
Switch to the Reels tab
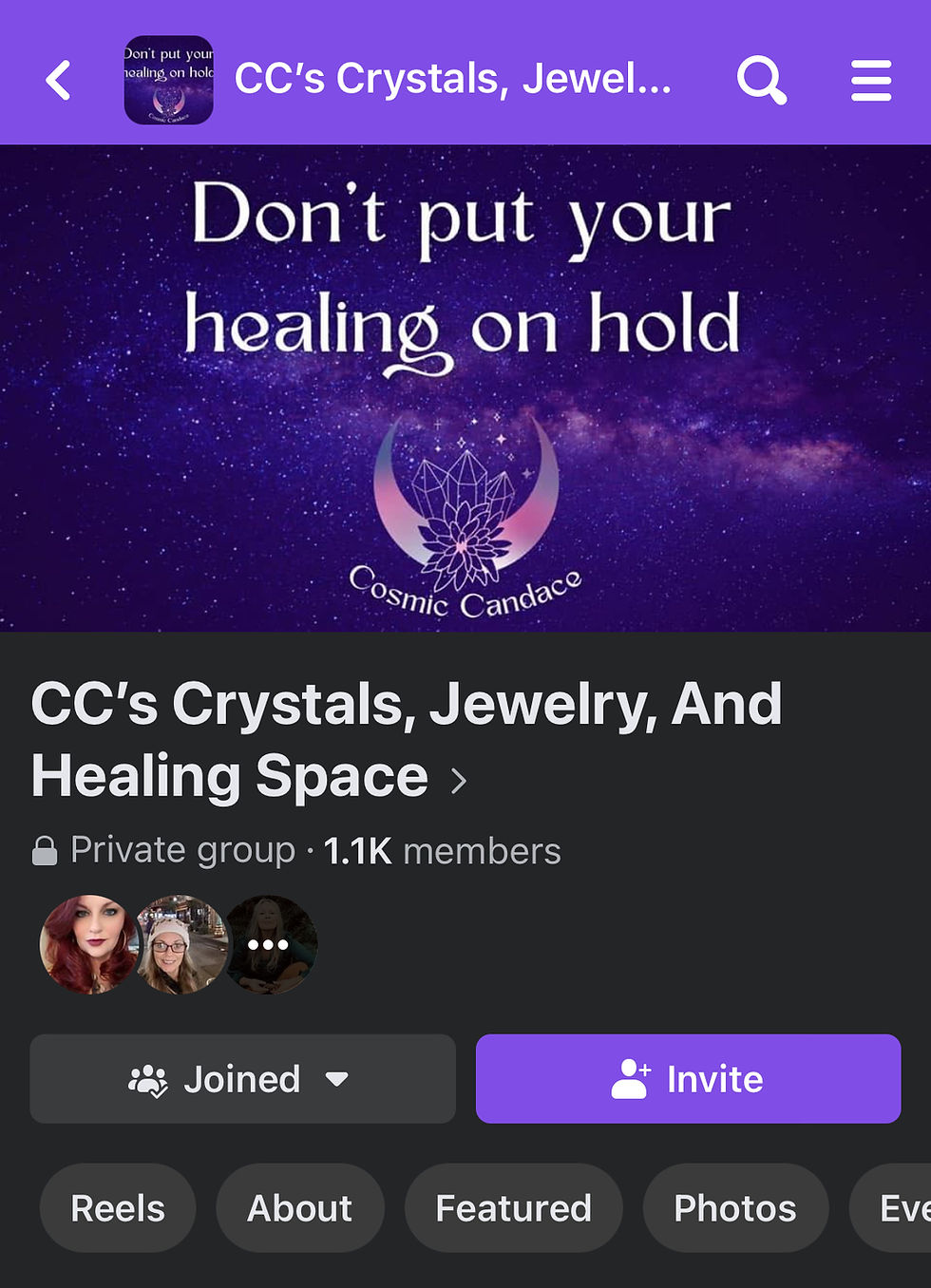pos(118,1208)
